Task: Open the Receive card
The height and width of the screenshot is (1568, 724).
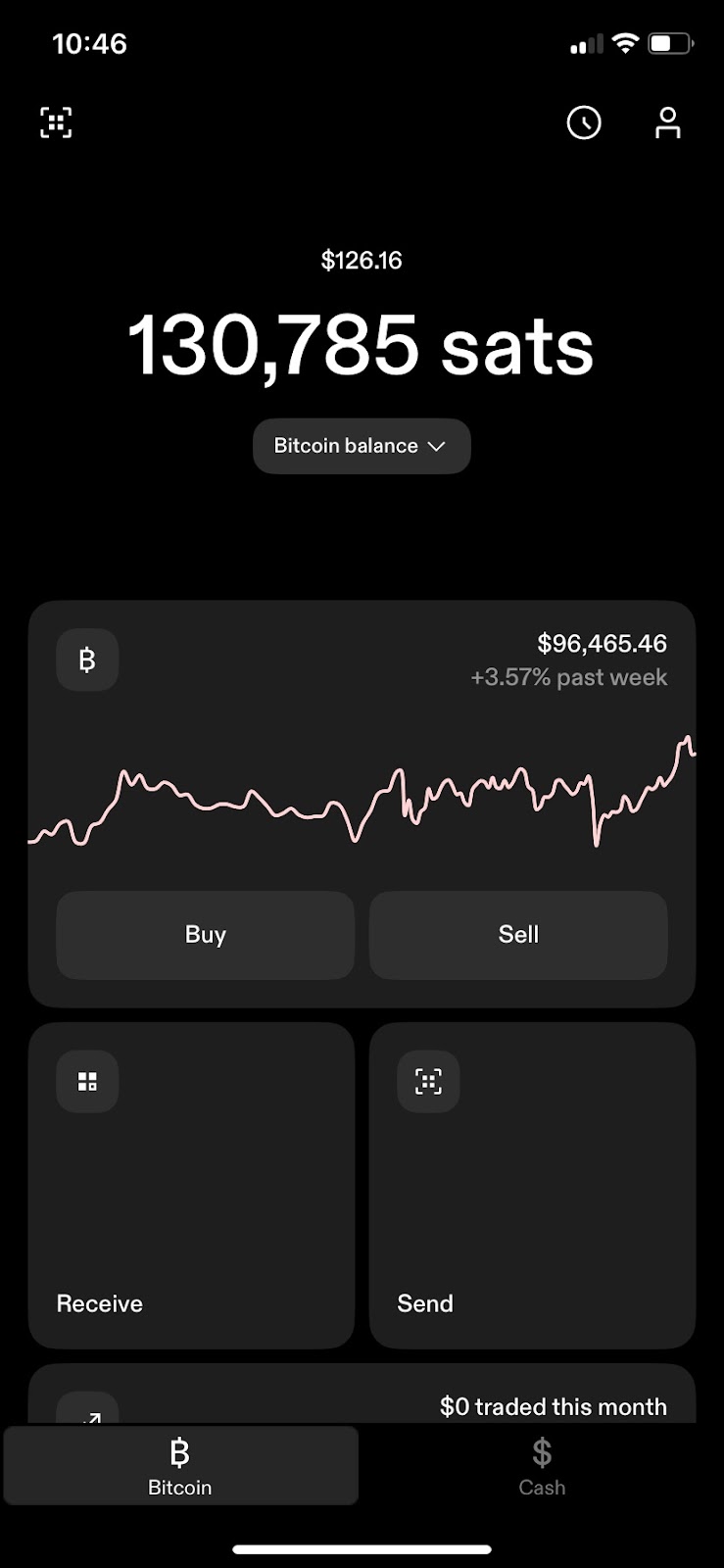Action: pyautogui.click(x=191, y=1186)
